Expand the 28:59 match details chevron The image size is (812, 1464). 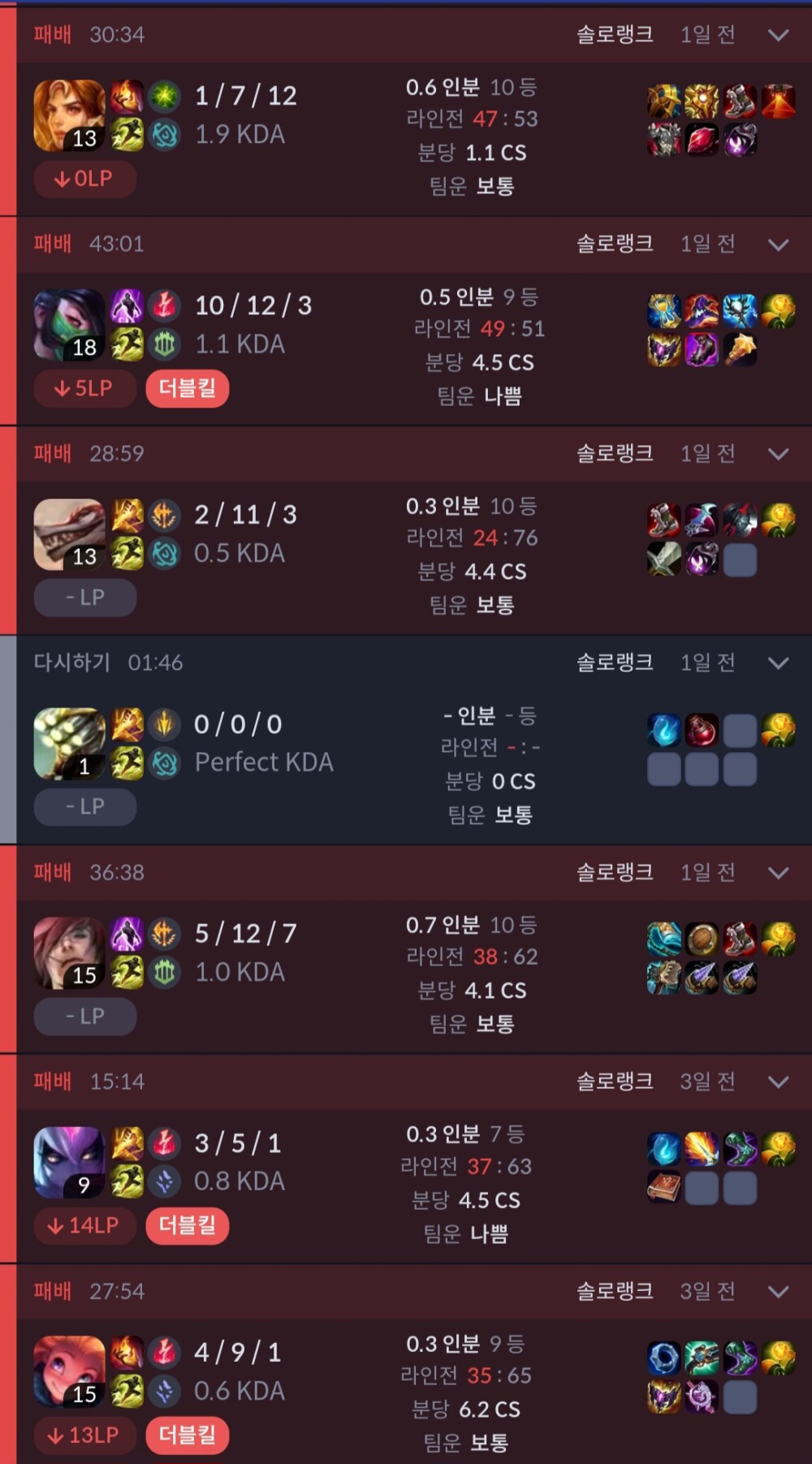click(x=778, y=455)
